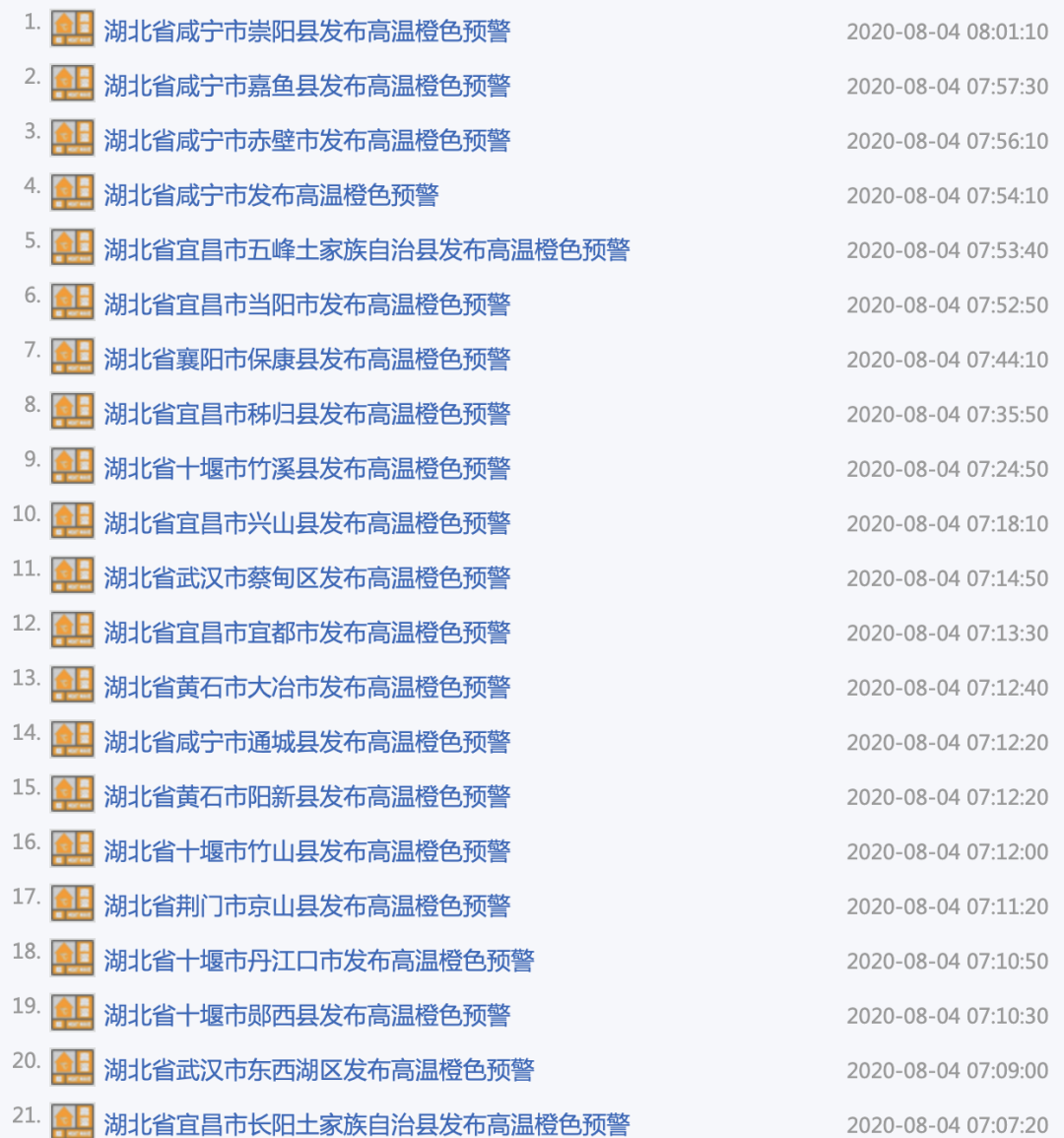This screenshot has width=1064, height=1138.
Task: Open the 通城县 high temperature warning
Action: [306, 742]
